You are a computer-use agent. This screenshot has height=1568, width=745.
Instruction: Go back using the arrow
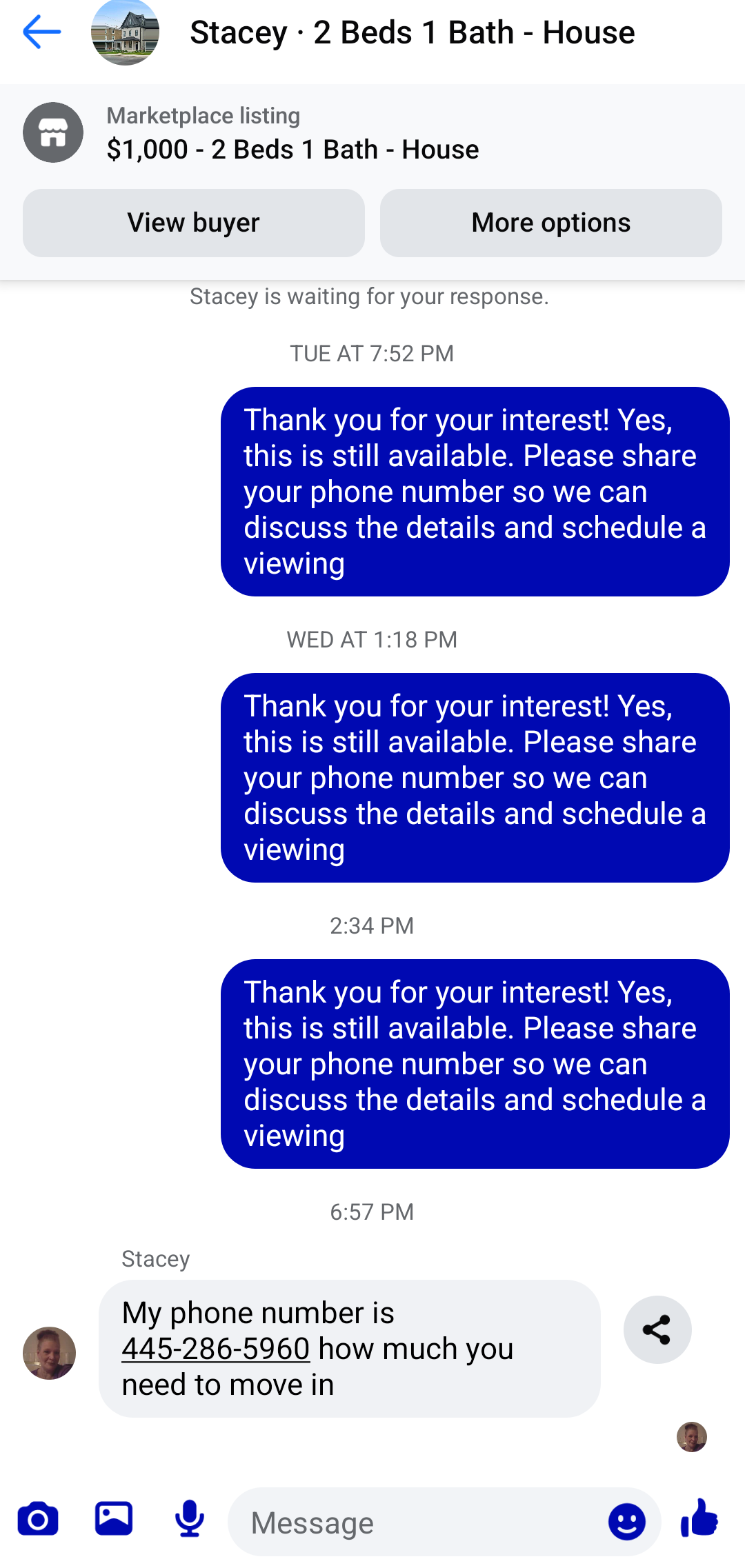pos(41,32)
